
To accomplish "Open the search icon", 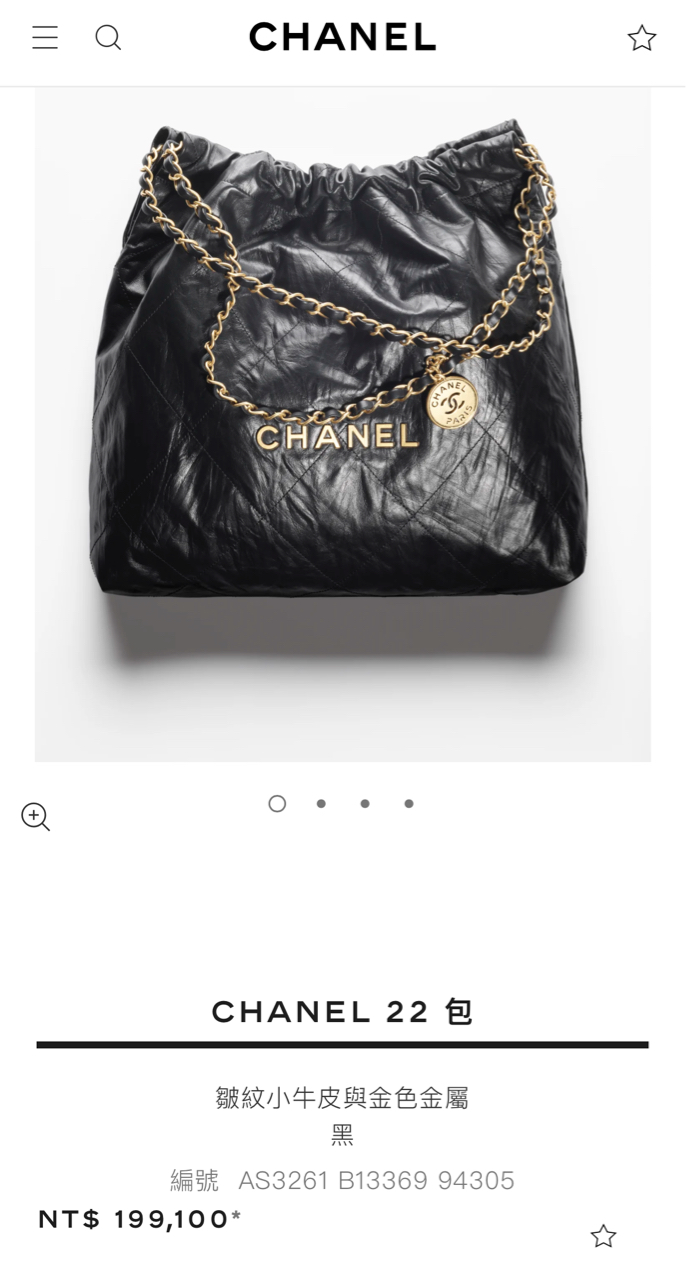I will [108, 38].
